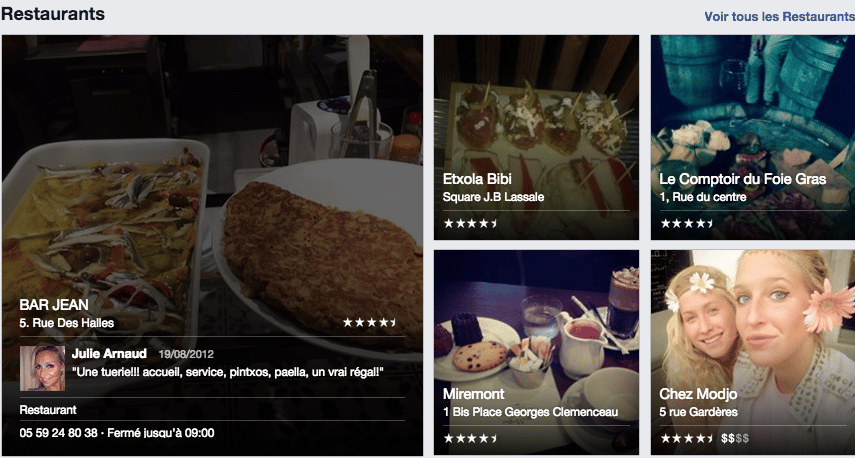Open the Voir tous les Restaurants link
Screen dimensions: 855x458
pyautogui.click(x=778, y=17)
